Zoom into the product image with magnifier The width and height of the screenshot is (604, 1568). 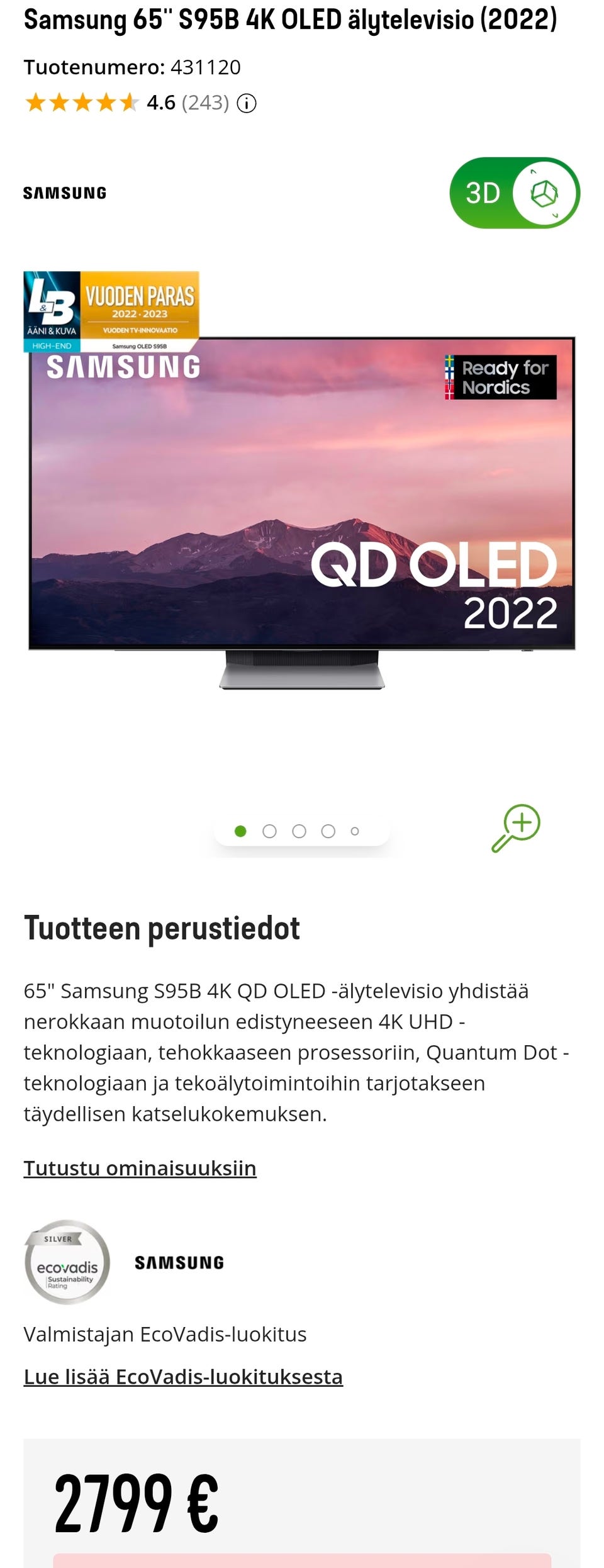pyautogui.click(x=516, y=828)
